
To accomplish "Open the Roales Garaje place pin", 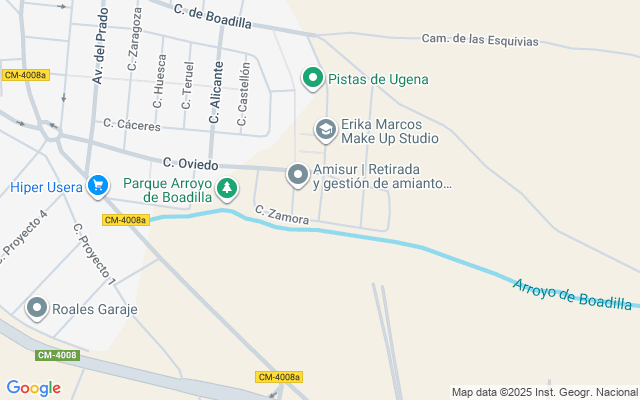I will 37,309.
